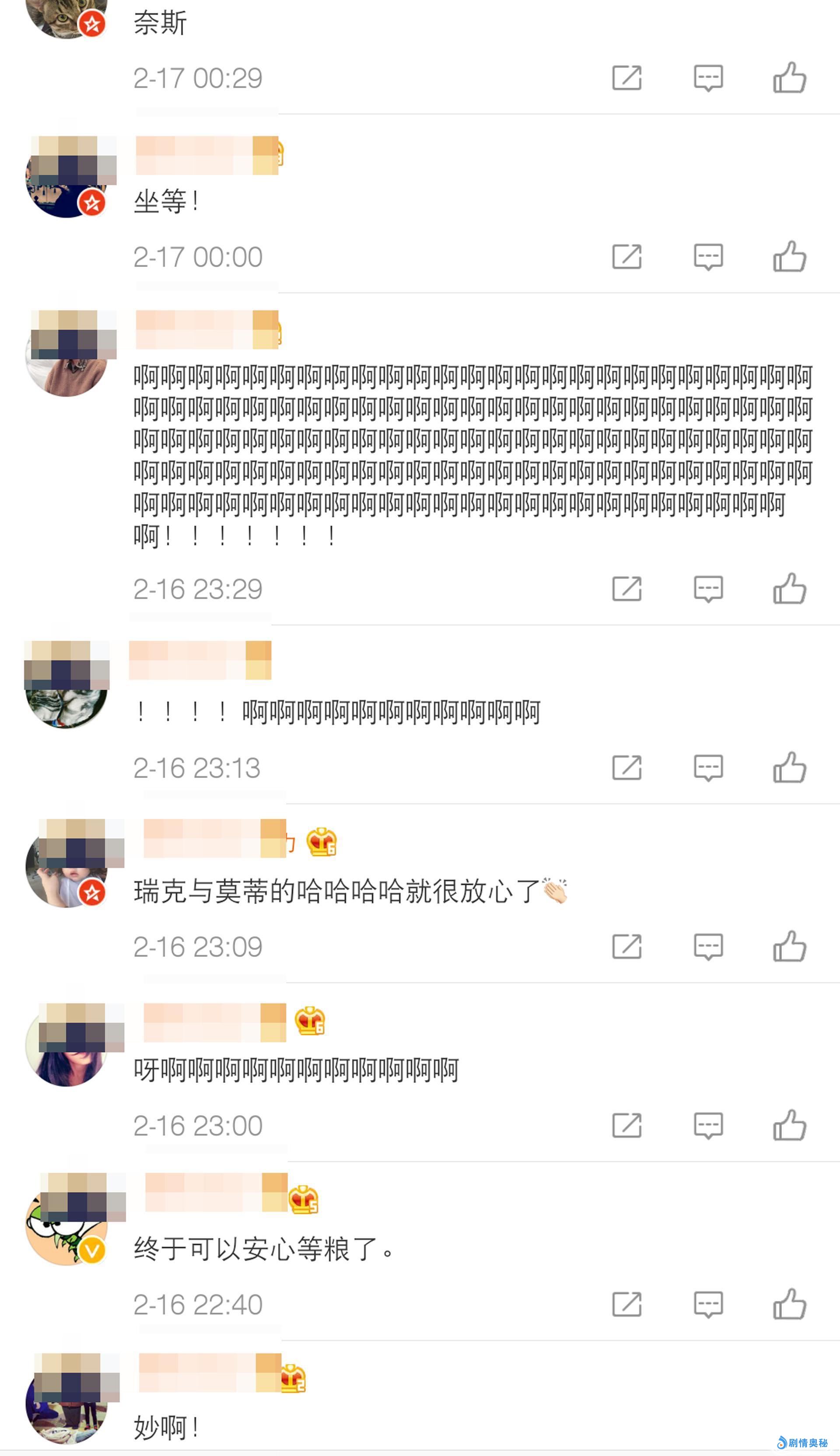Repost the comment from 2-17 00:00
Image resolution: width=840 pixels, height=1456 pixels.
click(x=626, y=257)
